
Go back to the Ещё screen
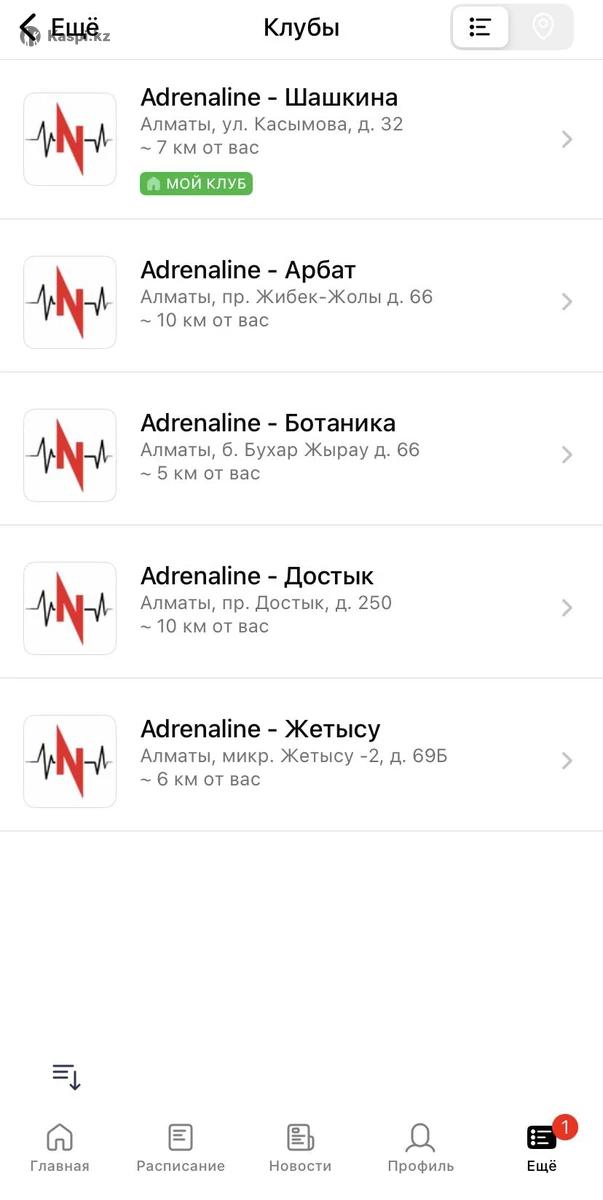point(58,28)
